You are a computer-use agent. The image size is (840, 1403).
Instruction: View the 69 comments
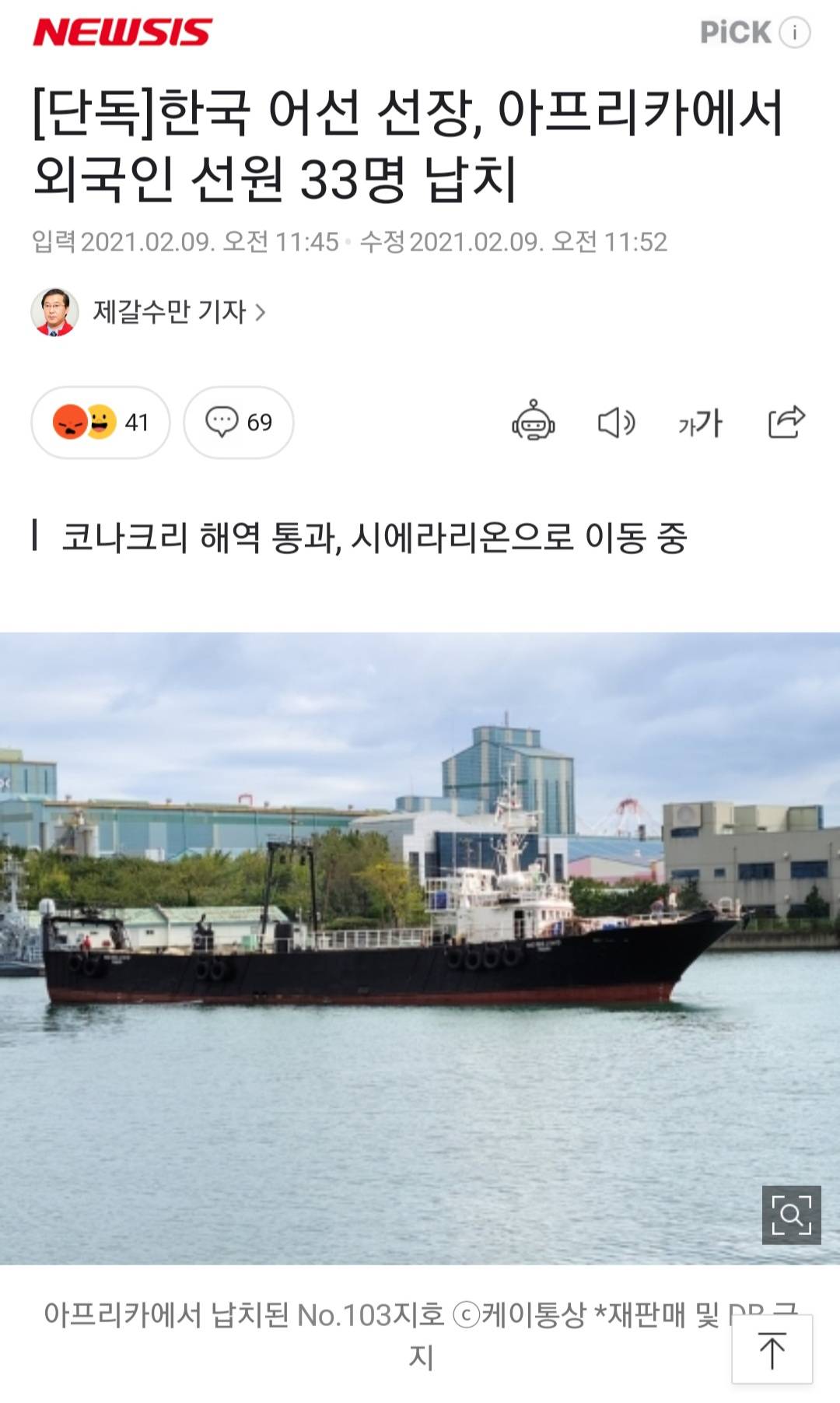[x=239, y=423]
